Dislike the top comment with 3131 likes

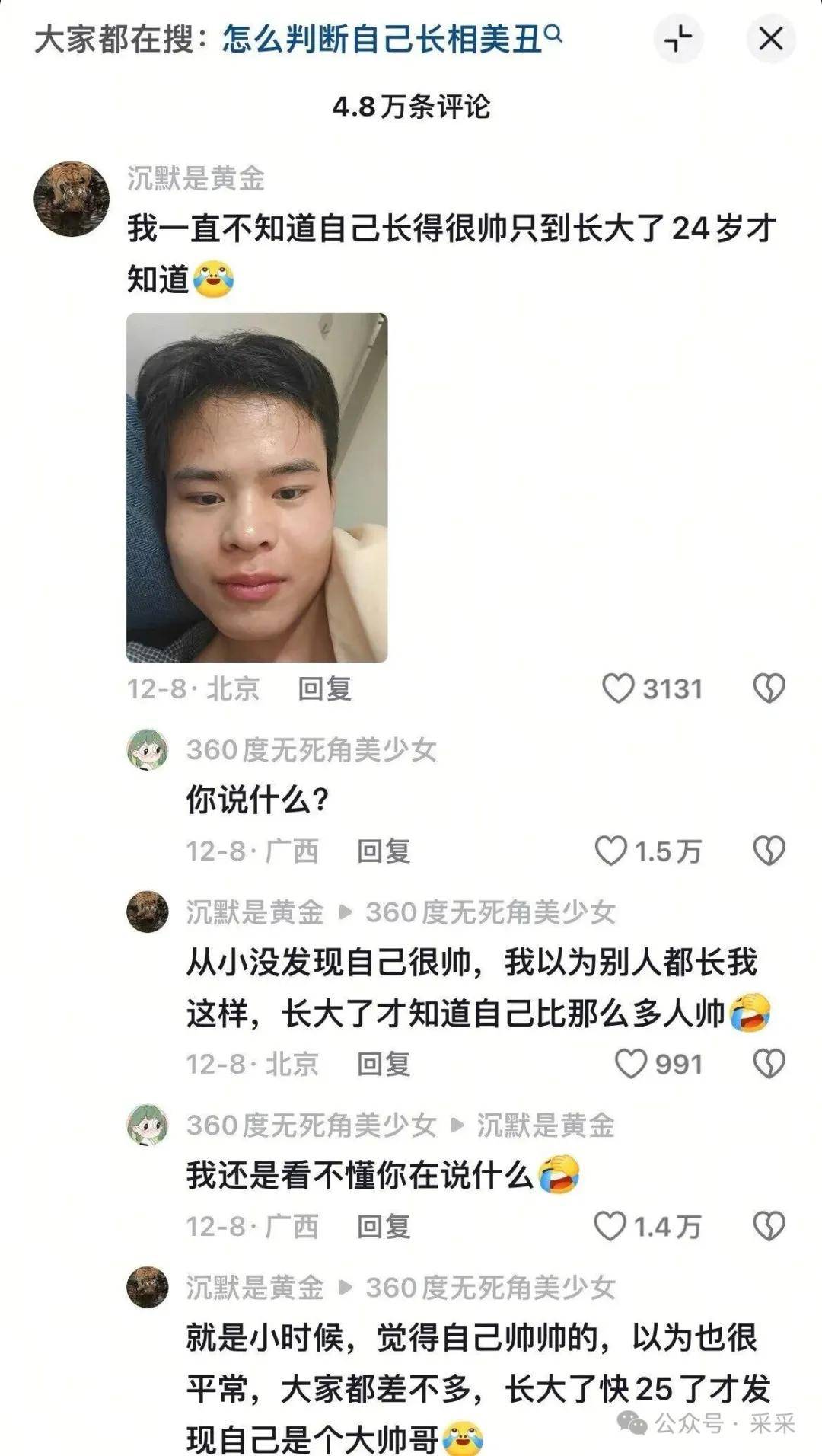[x=769, y=688]
